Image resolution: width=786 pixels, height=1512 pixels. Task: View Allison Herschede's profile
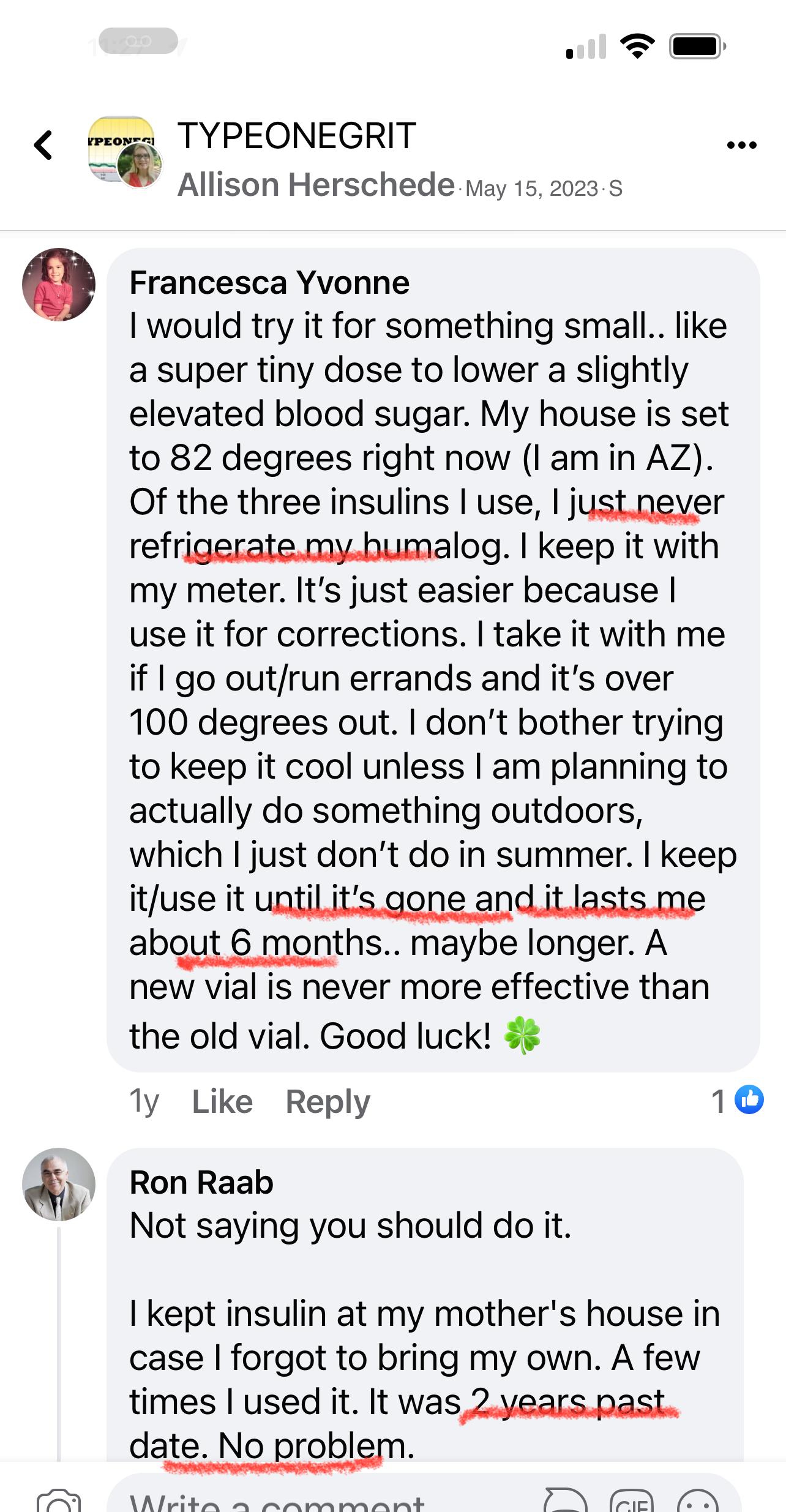tap(316, 185)
